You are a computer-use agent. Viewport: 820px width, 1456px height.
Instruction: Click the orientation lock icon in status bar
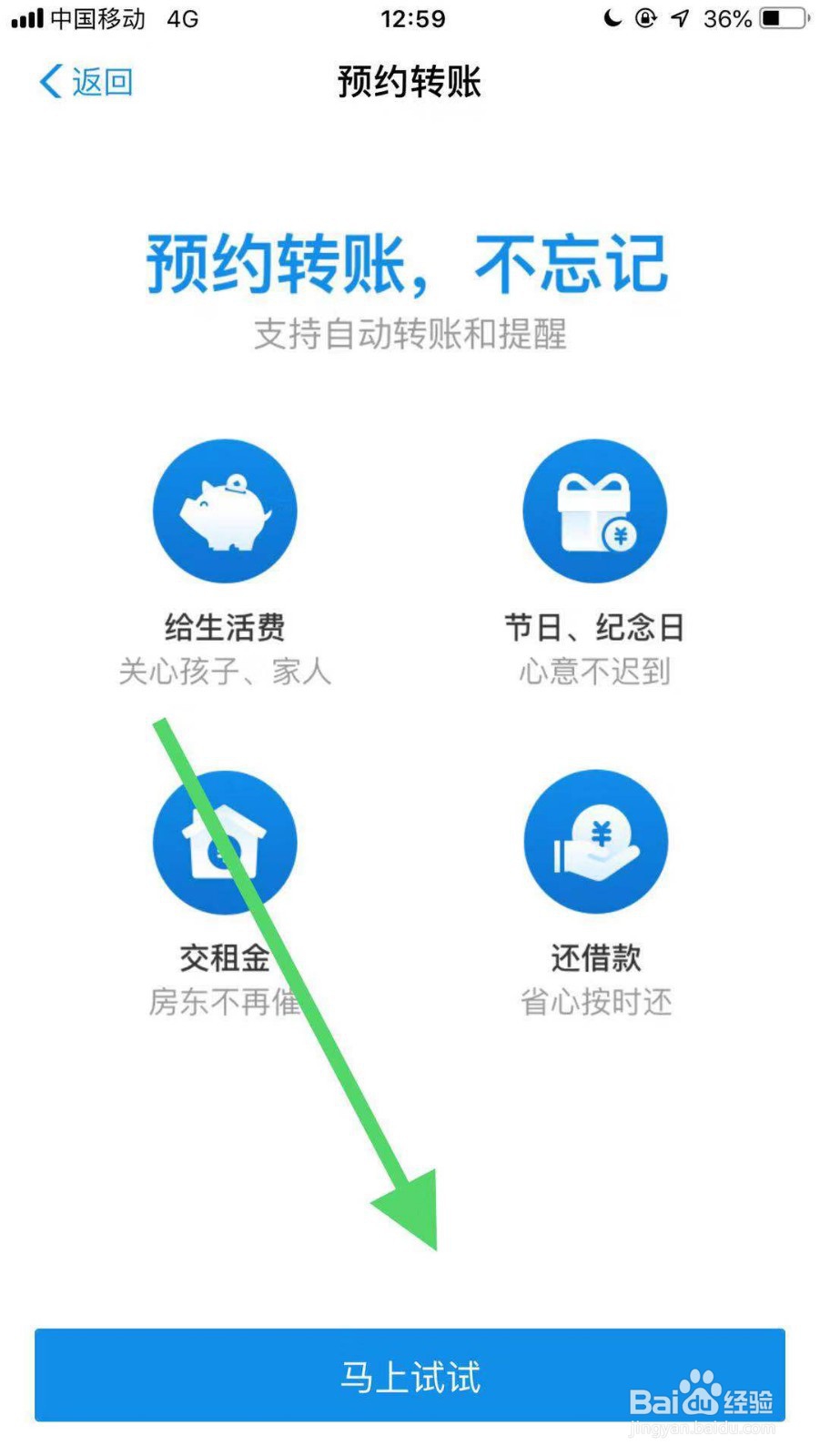click(x=643, y=18)
